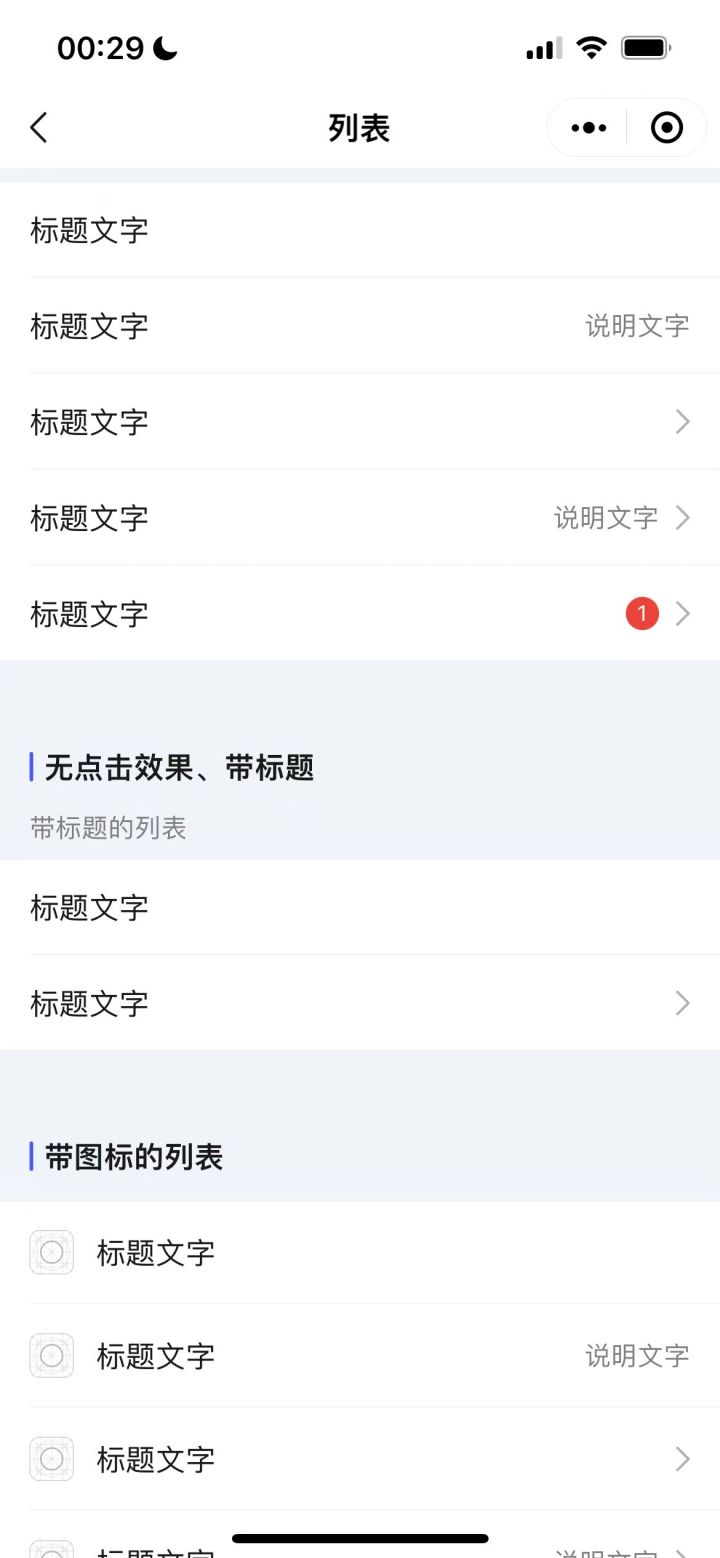Image resolution: width=720 pixels, height=1558 pixels.
Task: Go back using the top-left arrow
Action: coord(39,128)
